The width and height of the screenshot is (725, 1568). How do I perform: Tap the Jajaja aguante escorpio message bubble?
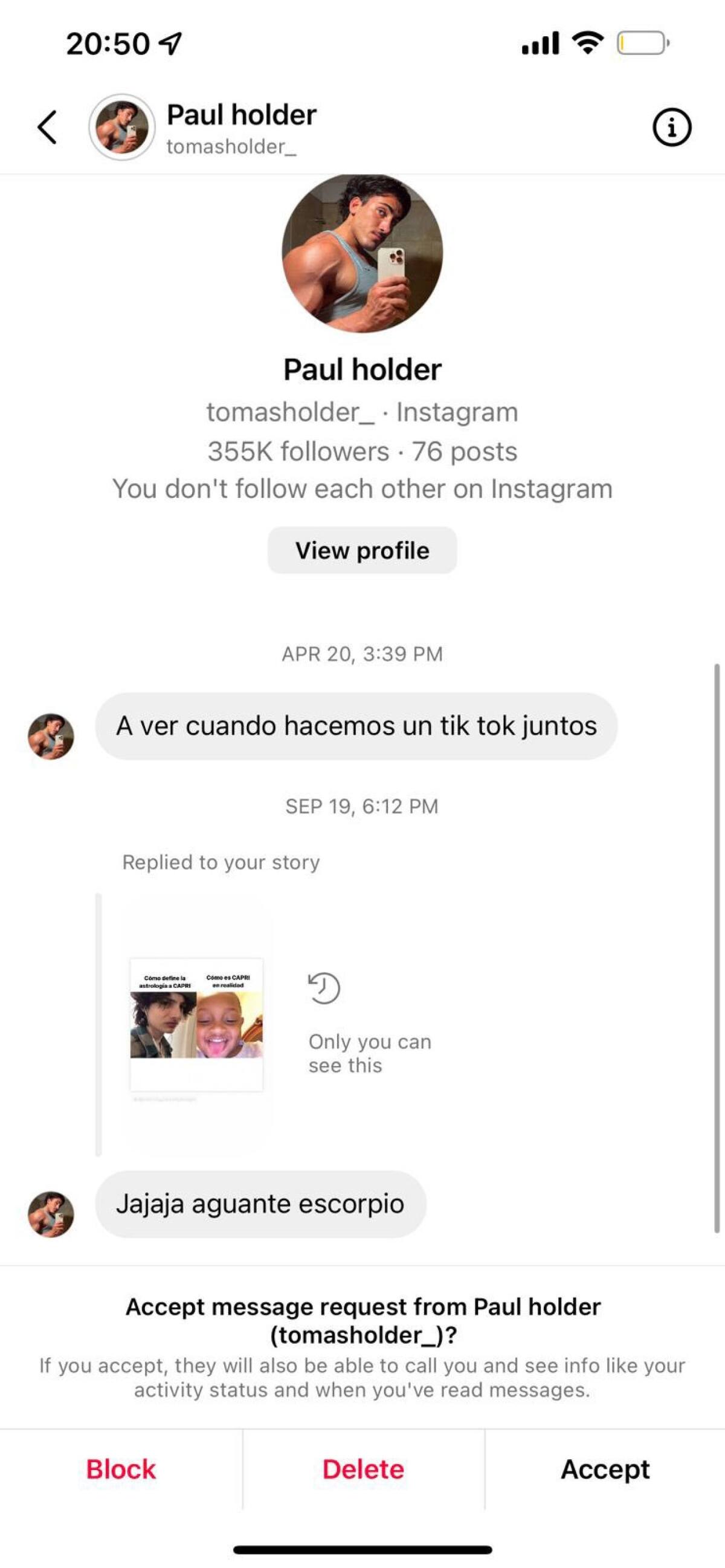coord(259,1204)
